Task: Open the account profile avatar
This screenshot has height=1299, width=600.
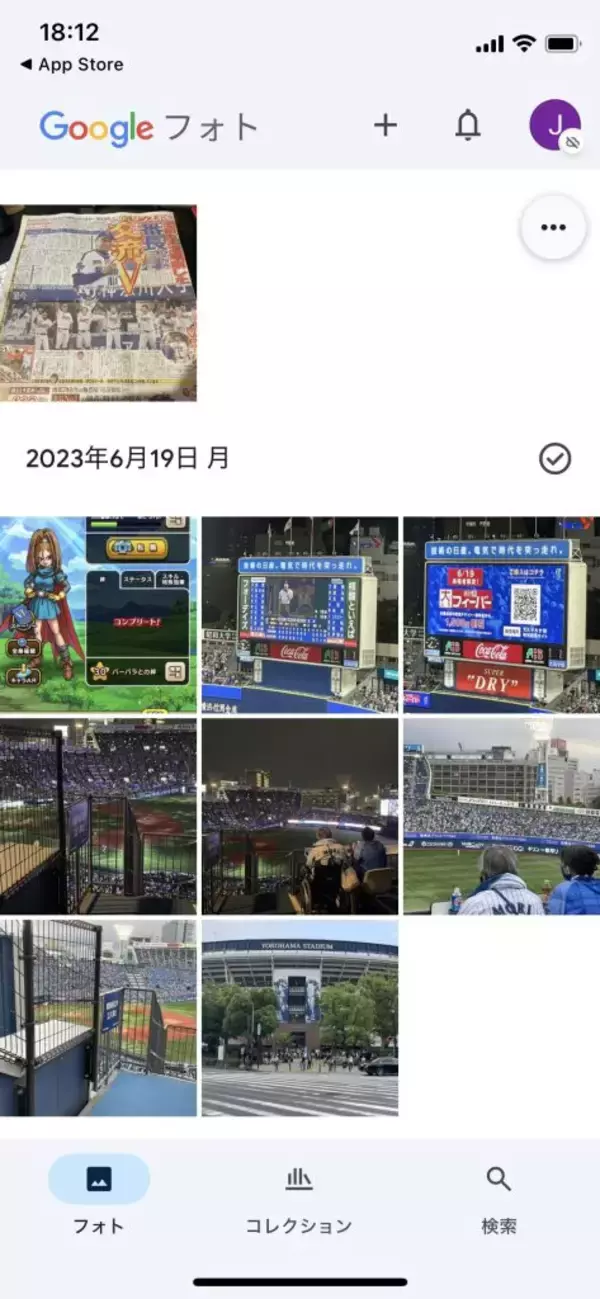Action: pos(554,126)
